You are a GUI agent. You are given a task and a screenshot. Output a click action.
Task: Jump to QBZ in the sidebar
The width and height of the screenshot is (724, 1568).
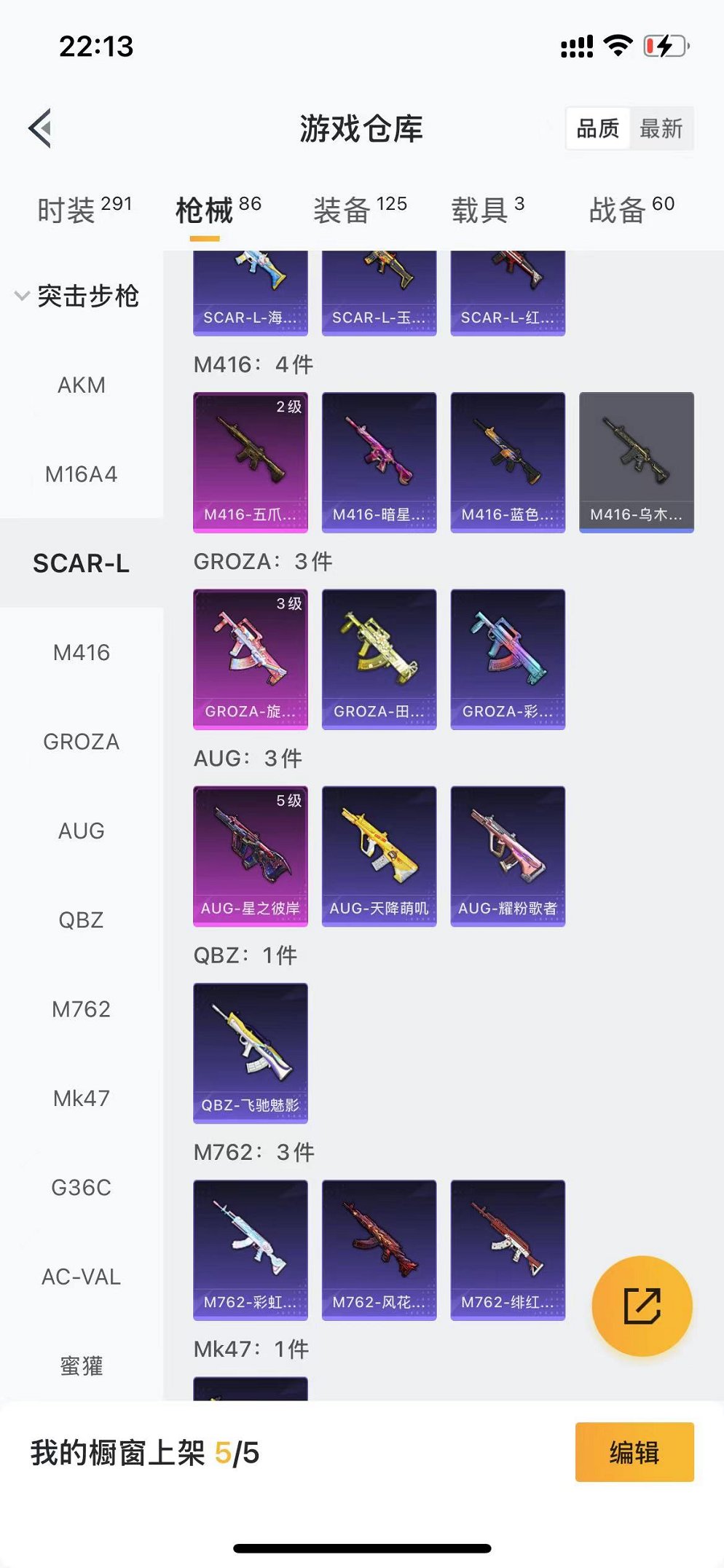click(x=82, y=920)
